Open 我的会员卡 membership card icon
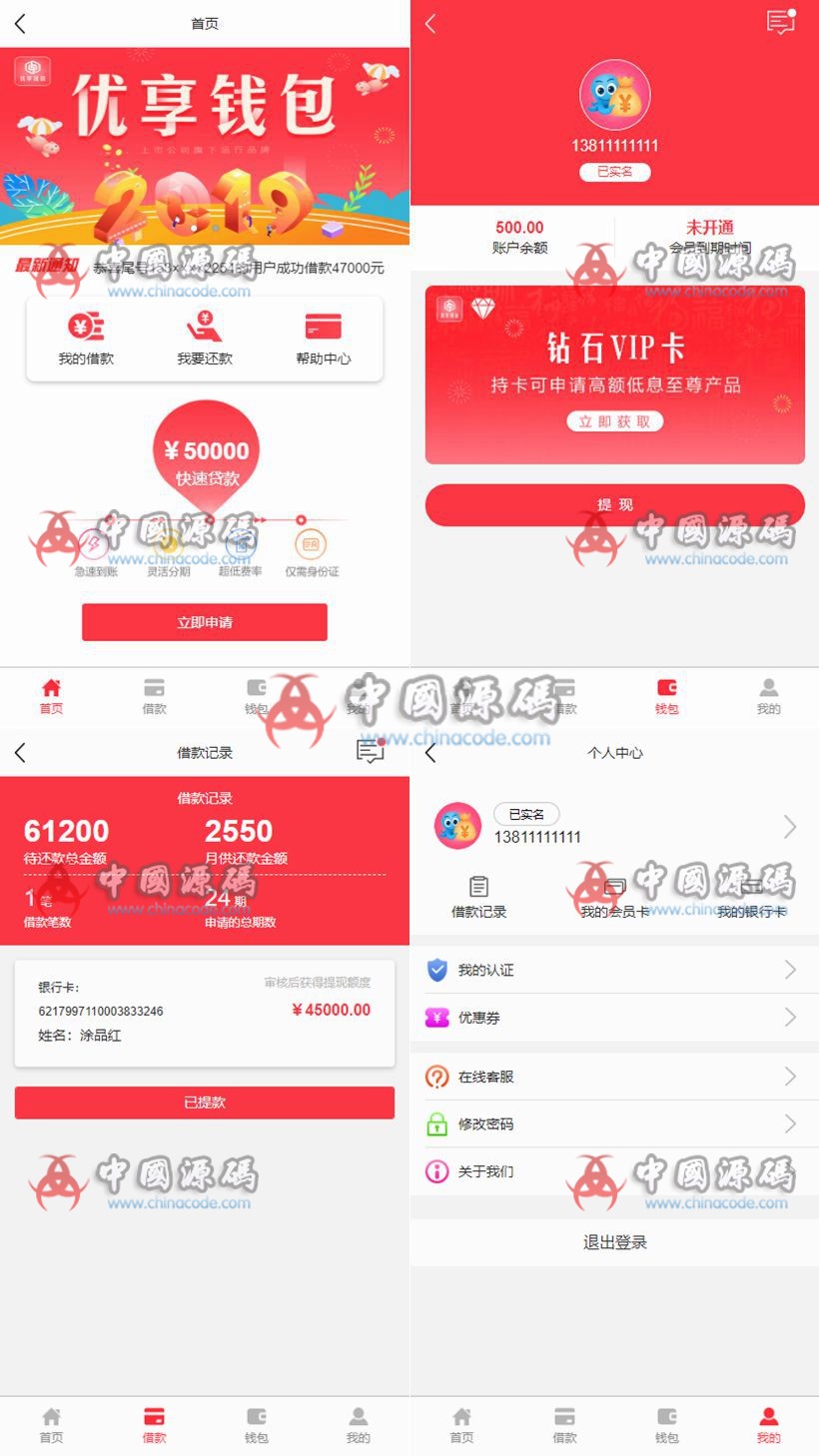The width and height of the screenshot is (819, 1456). click(614, 894)
